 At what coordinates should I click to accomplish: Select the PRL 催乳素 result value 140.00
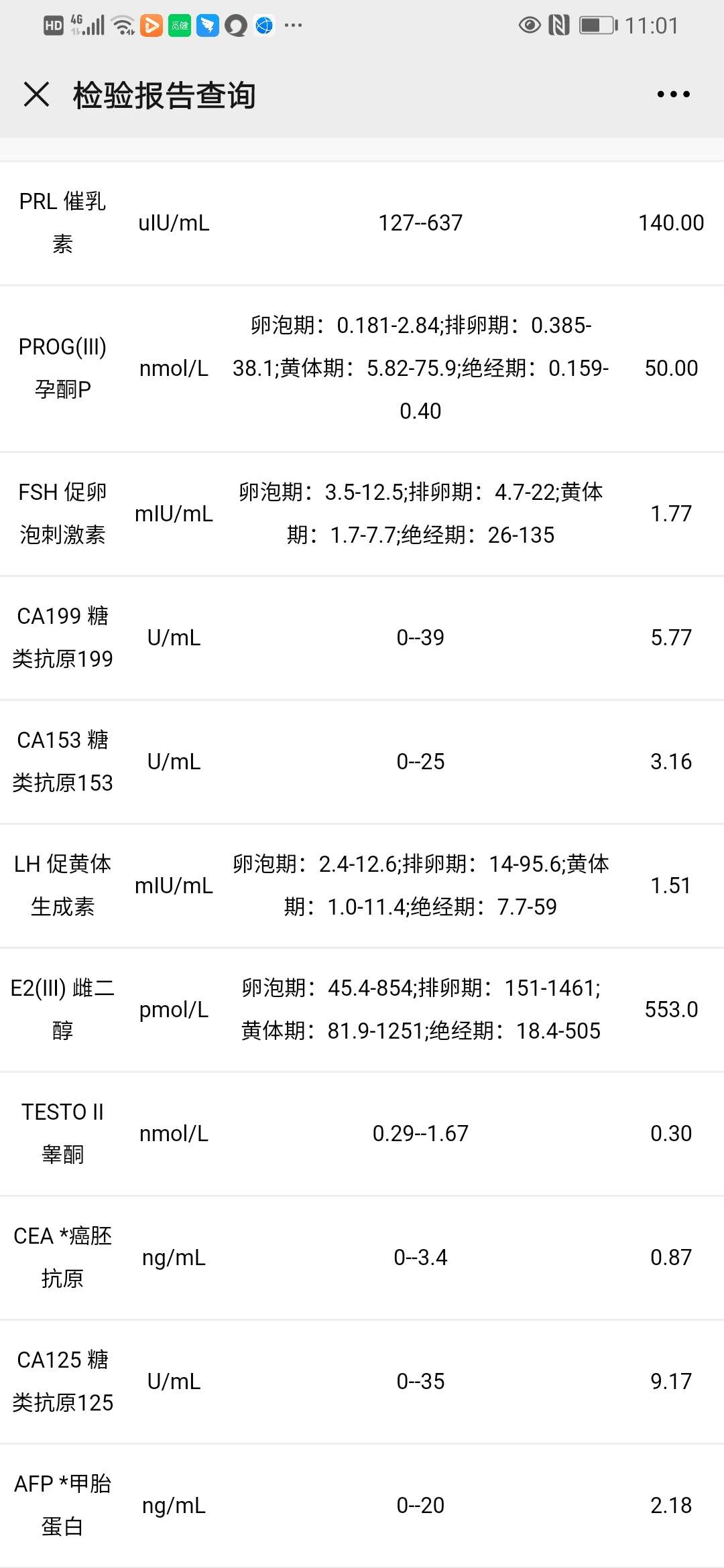click(x=670, y=222)
